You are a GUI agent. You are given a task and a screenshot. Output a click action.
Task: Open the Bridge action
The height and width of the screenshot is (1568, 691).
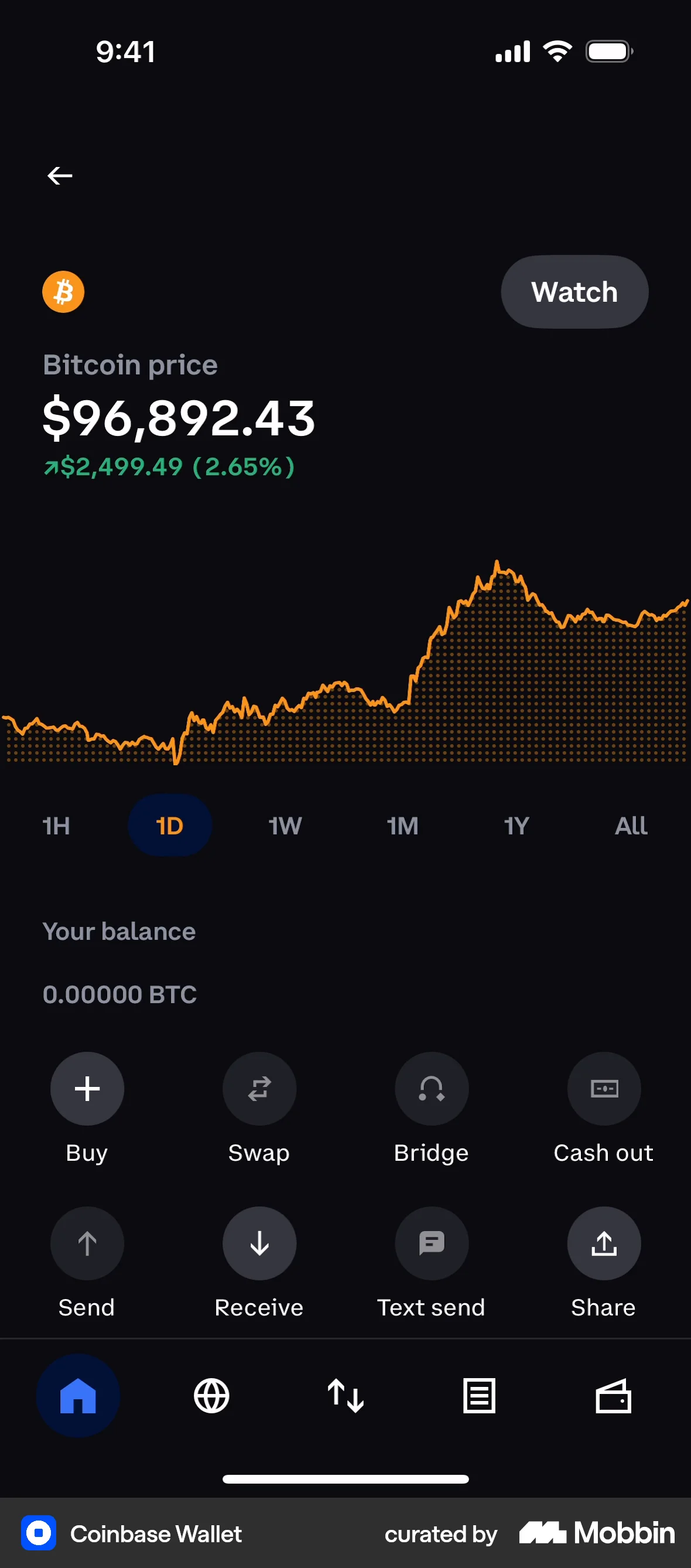coord(431,1089)
